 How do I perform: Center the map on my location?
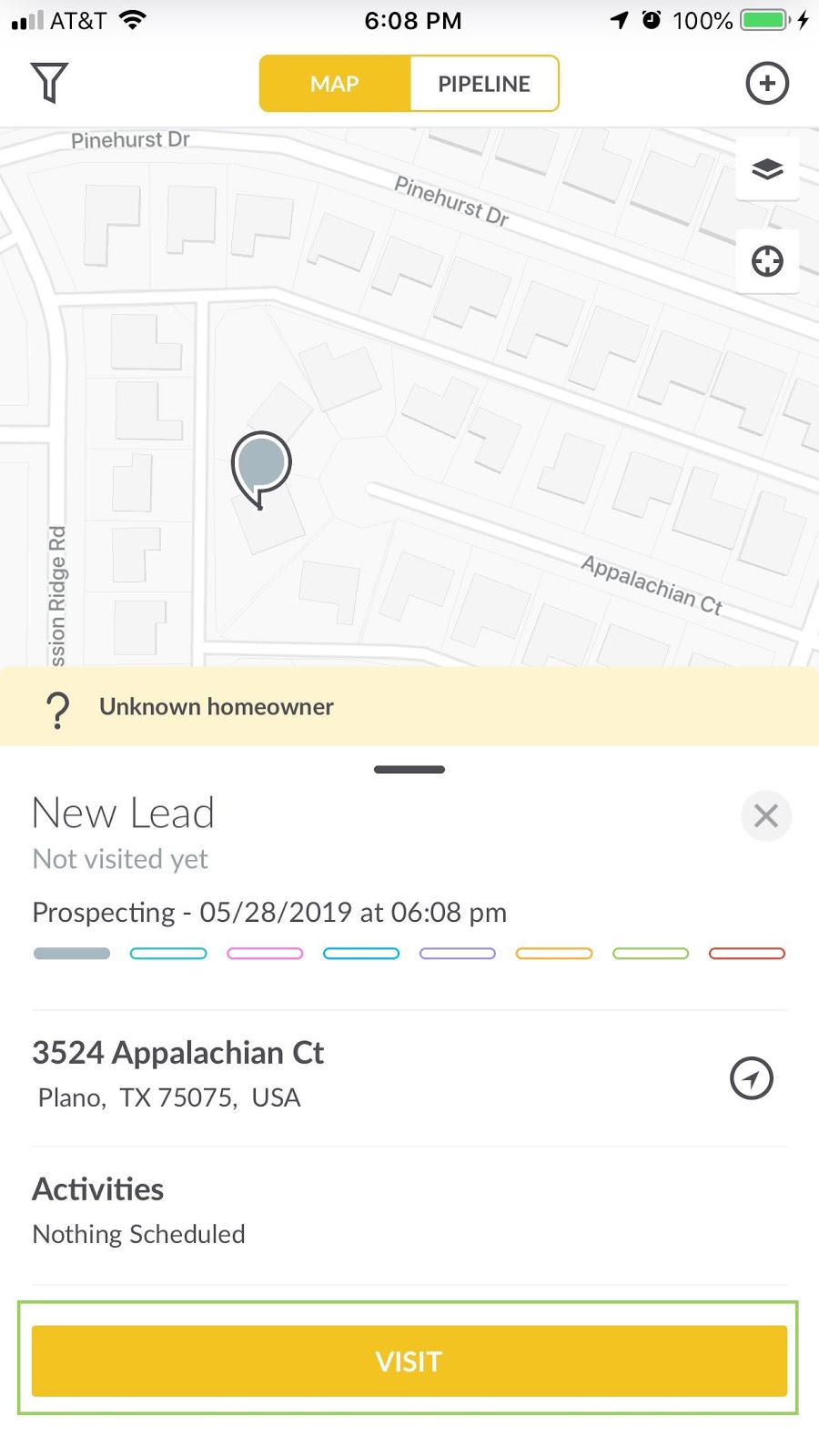pos(767,262)
